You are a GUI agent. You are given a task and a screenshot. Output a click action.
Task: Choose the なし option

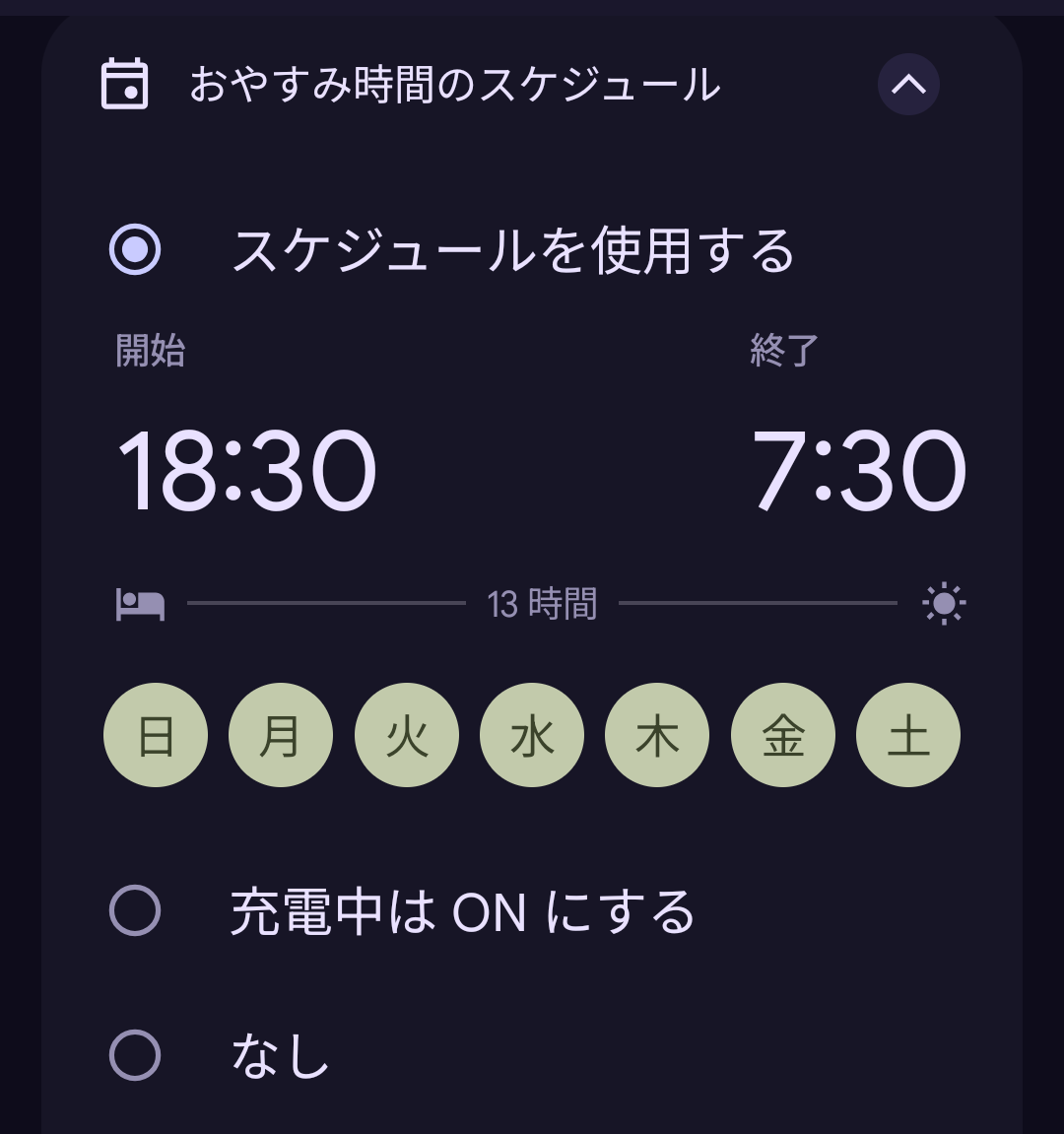(135, 1055)
